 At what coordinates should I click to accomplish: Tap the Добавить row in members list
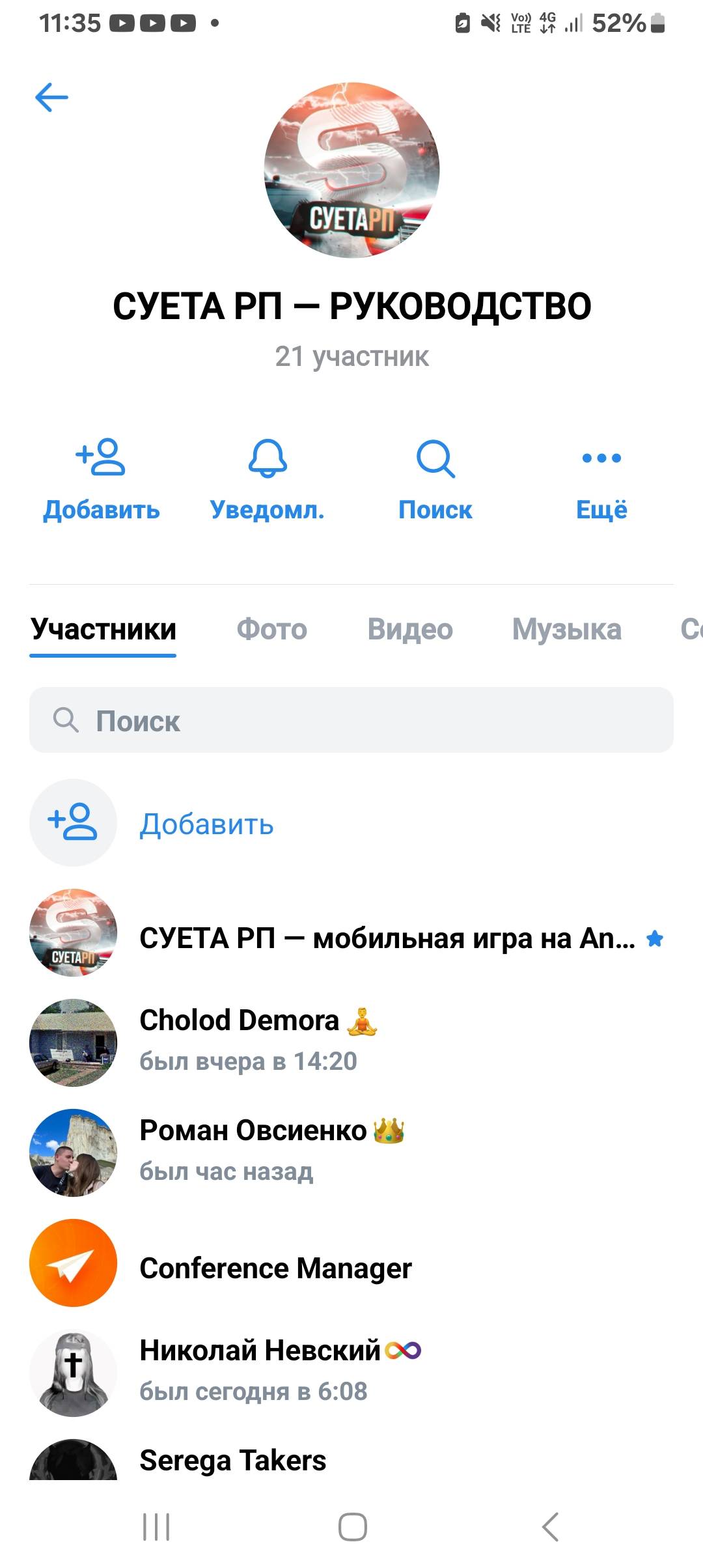206,824
